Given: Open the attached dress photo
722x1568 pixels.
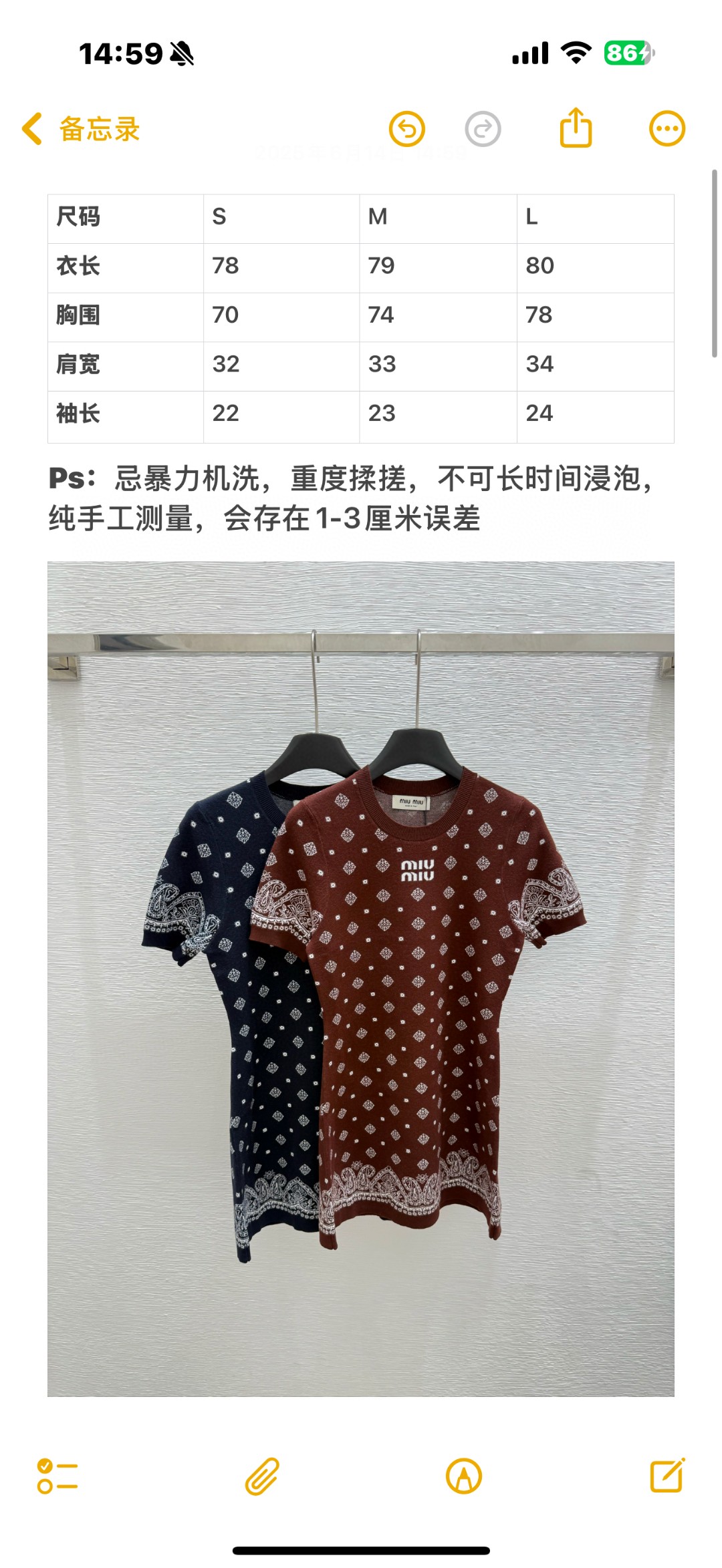Looking at the screenshot, I should 361,979.
